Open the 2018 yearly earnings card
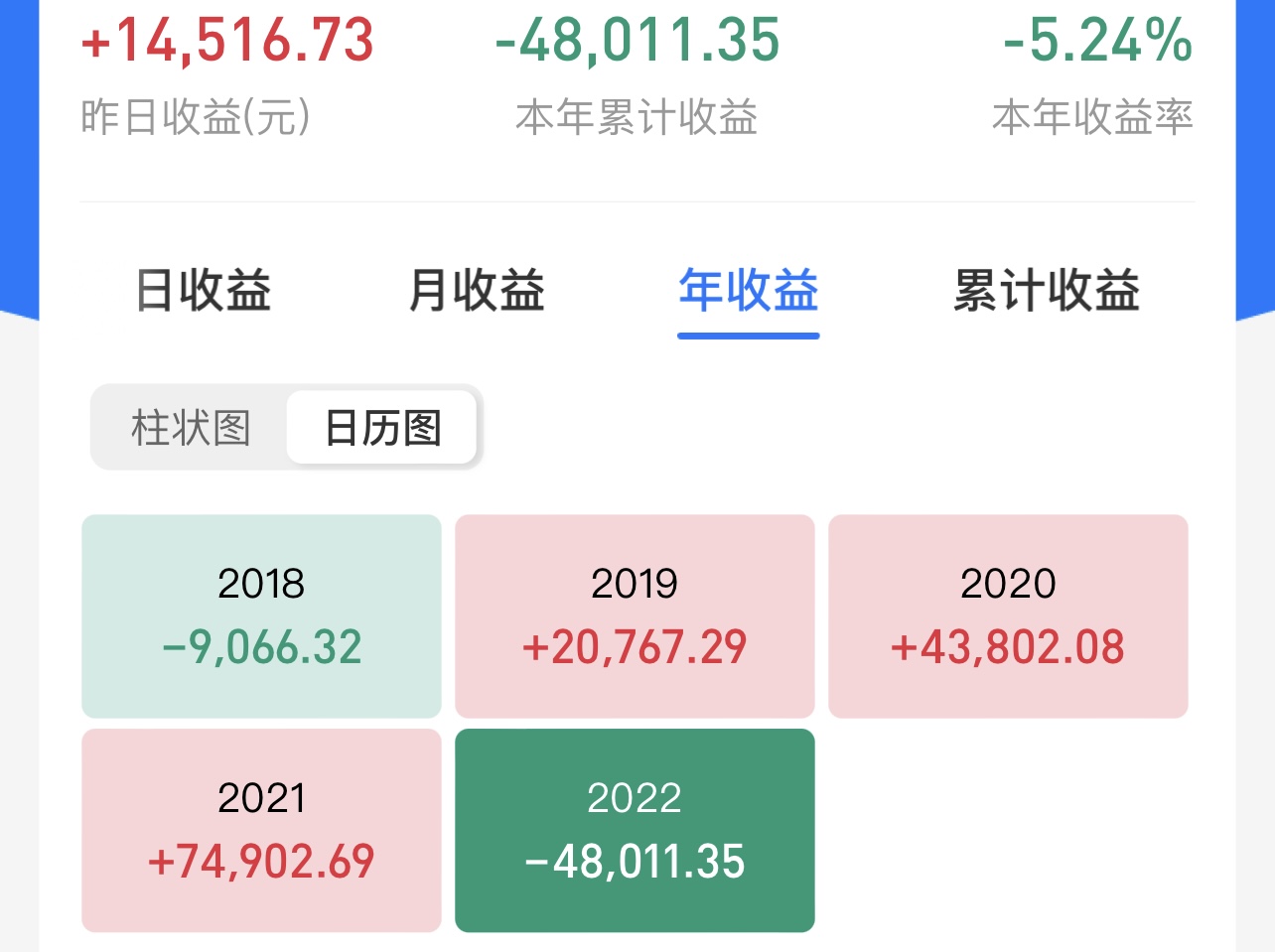This screenshot has height=952, width=1275. tap(261, 615)
